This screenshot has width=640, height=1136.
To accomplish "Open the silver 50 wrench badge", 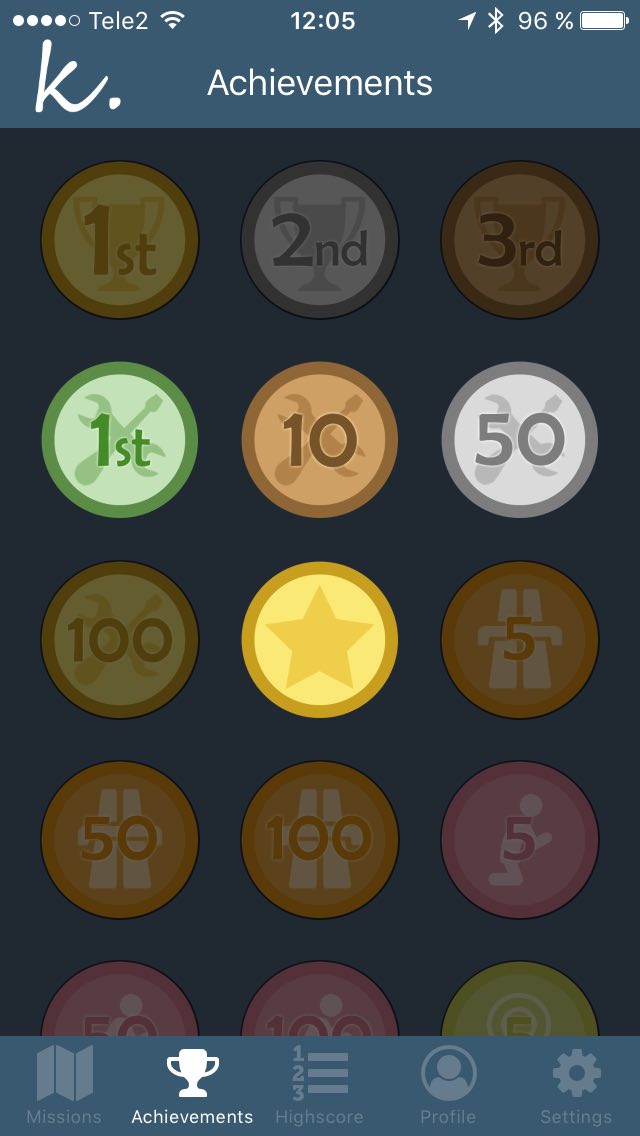I will [520, 440].
